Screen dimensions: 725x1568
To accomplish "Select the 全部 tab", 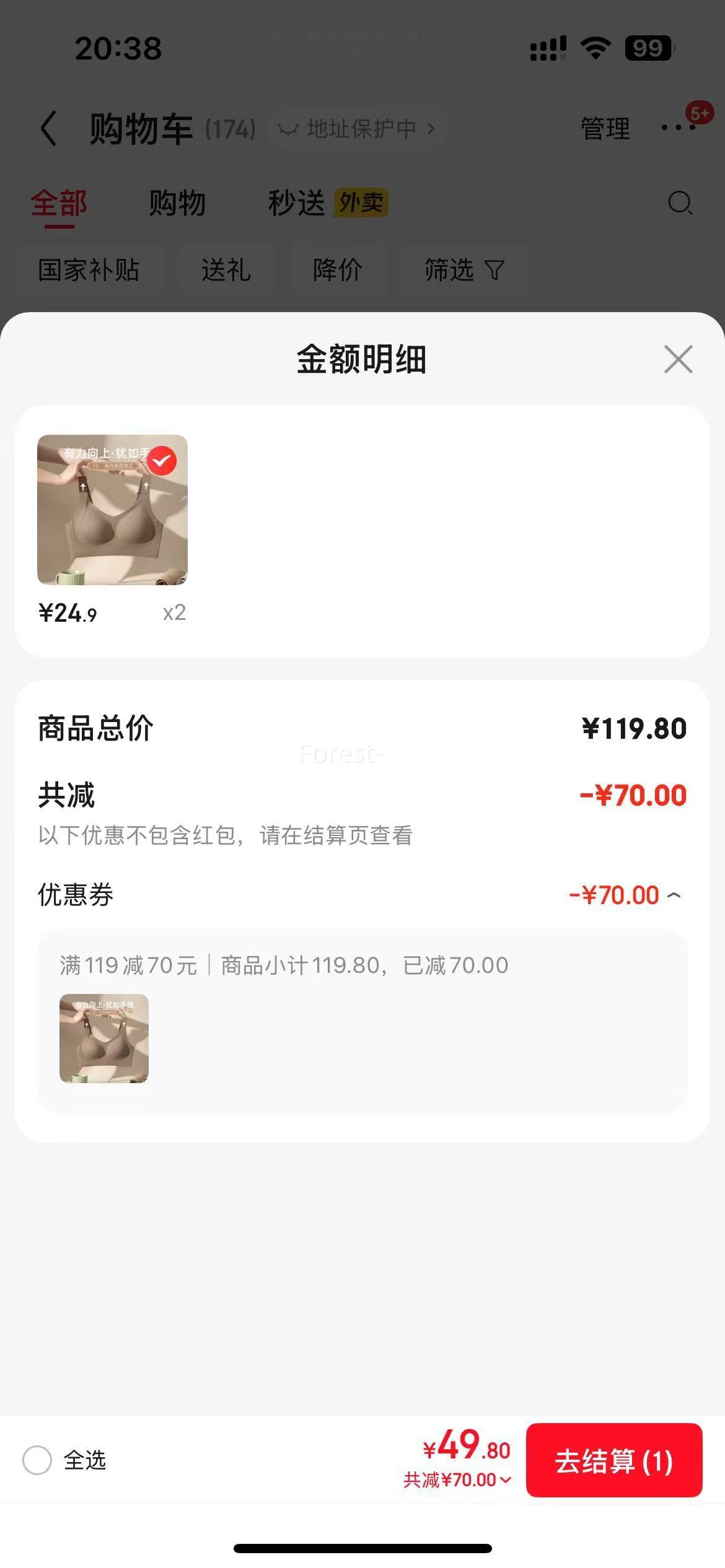I will point(59,203).
